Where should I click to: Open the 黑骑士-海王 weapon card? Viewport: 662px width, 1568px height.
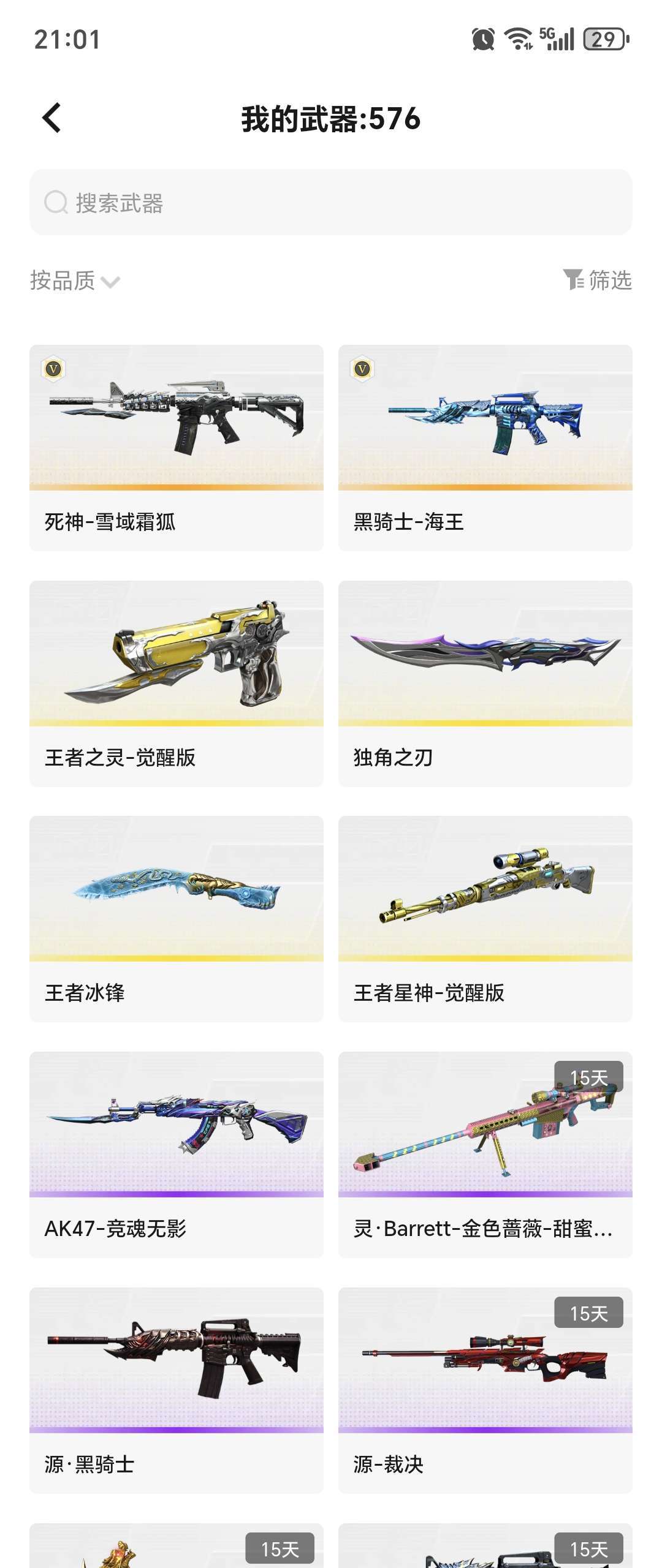point(485,447)
